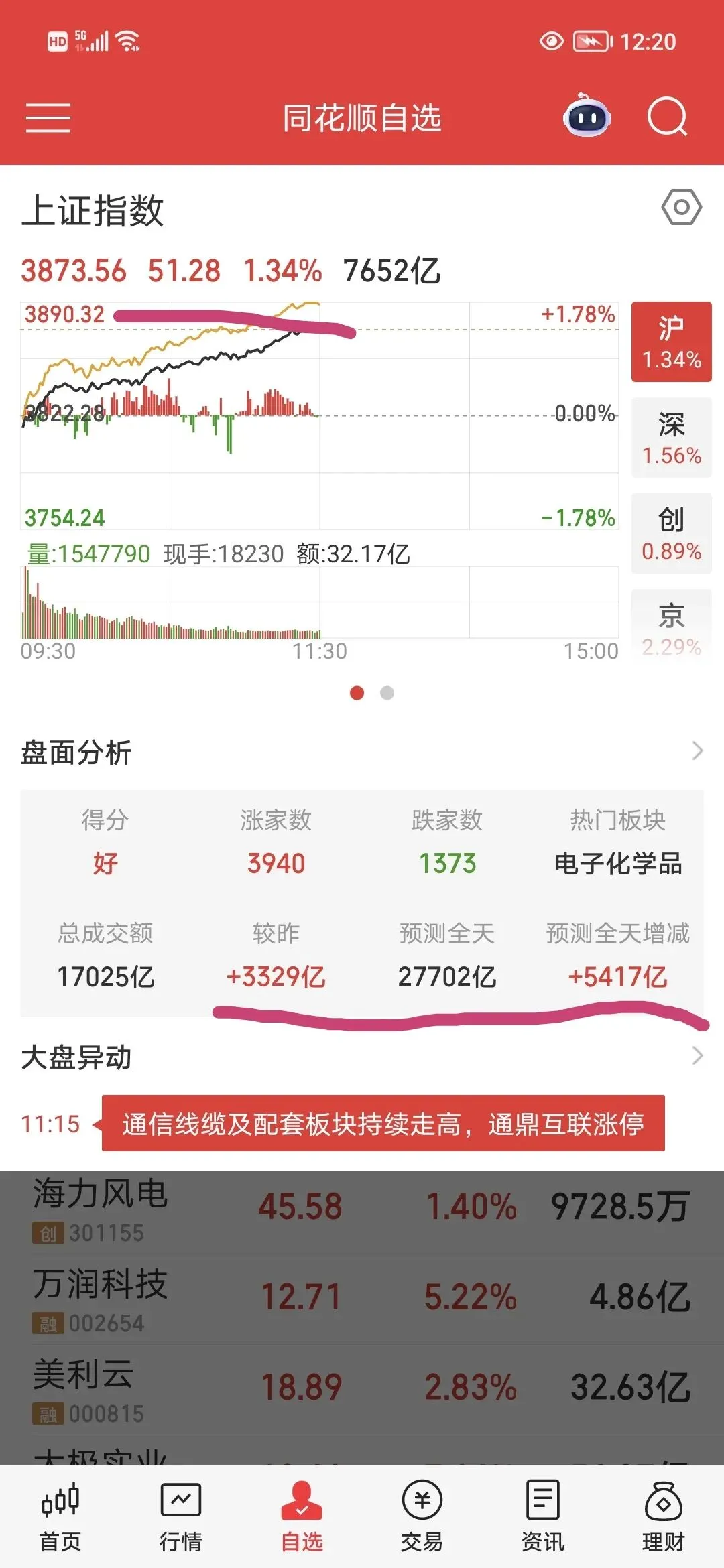Open the search magnifier
This screenshot has width=724, height=1568.
click(x=667, y=117)
